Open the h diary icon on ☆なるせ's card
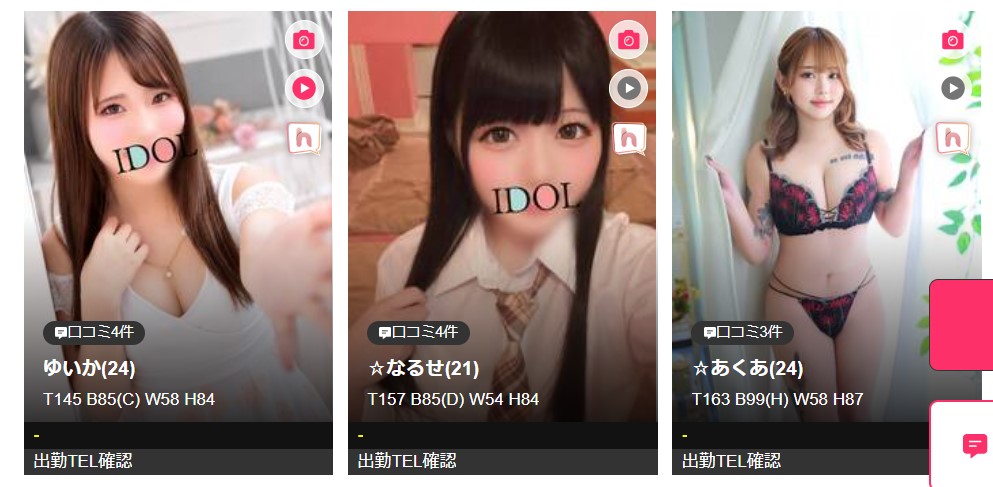Image resolution: width=993 pixels, height=487 pixels. click(629, 139)
